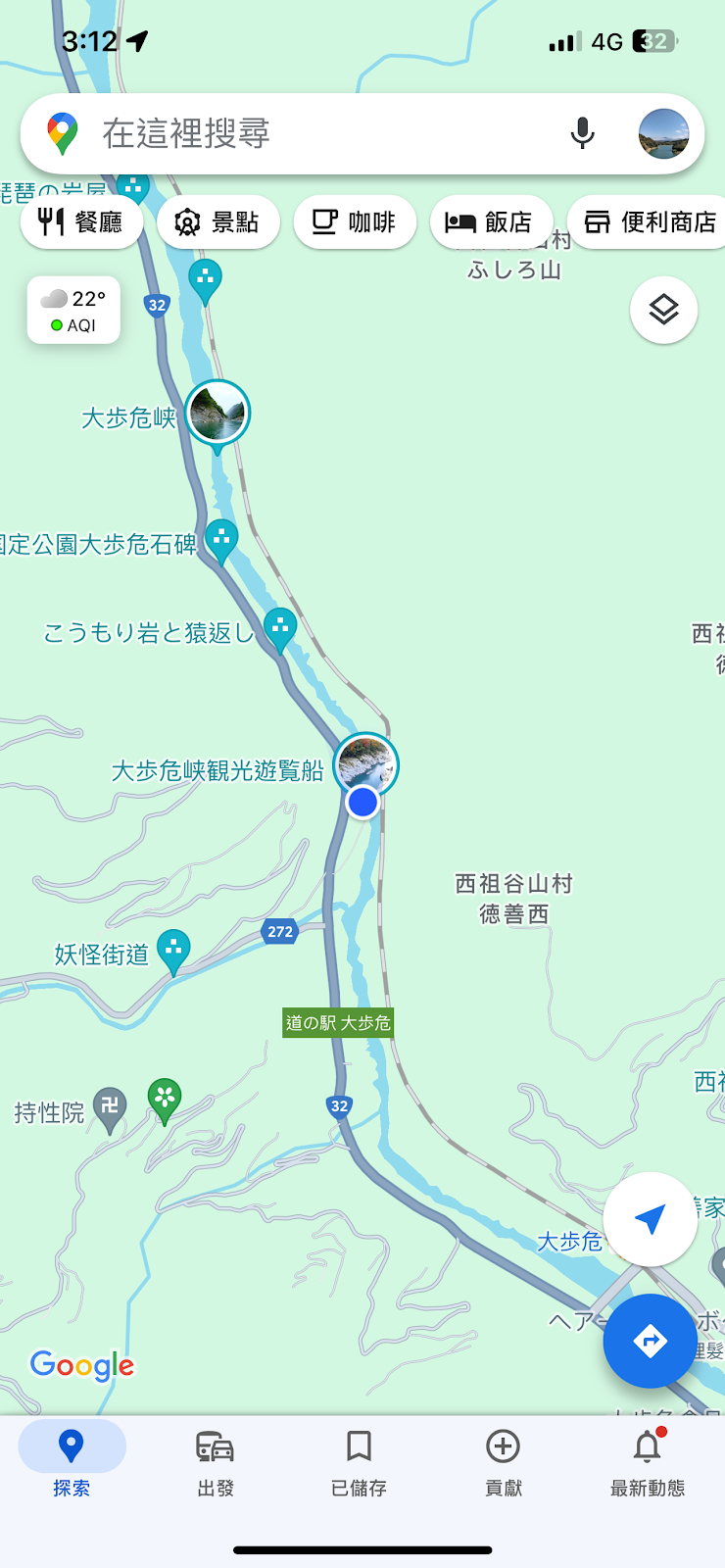
Task: Open the 妖怪街道 map pin
Action: tap(173, 950)
